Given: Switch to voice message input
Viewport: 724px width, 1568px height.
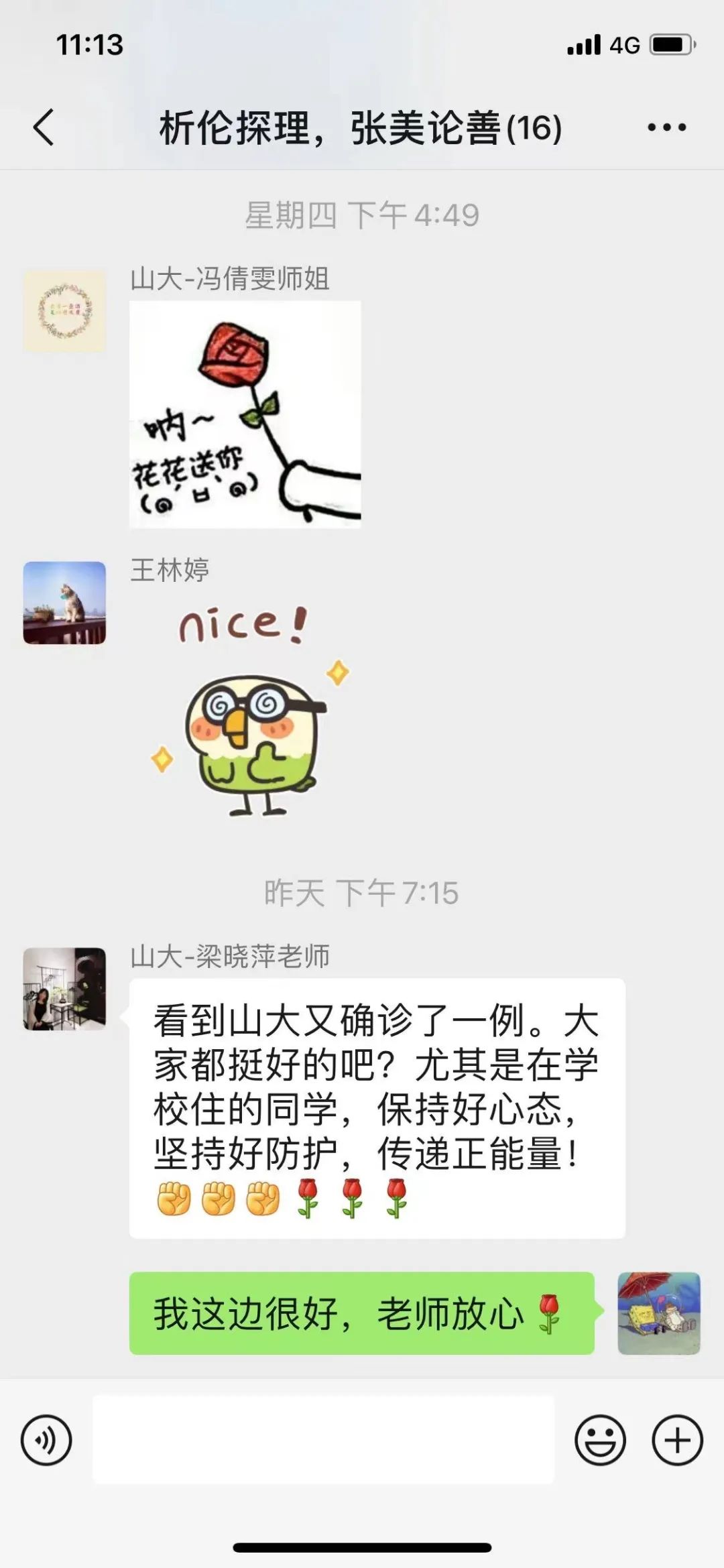Looking at the screenshot, I should click(46, 1440).
